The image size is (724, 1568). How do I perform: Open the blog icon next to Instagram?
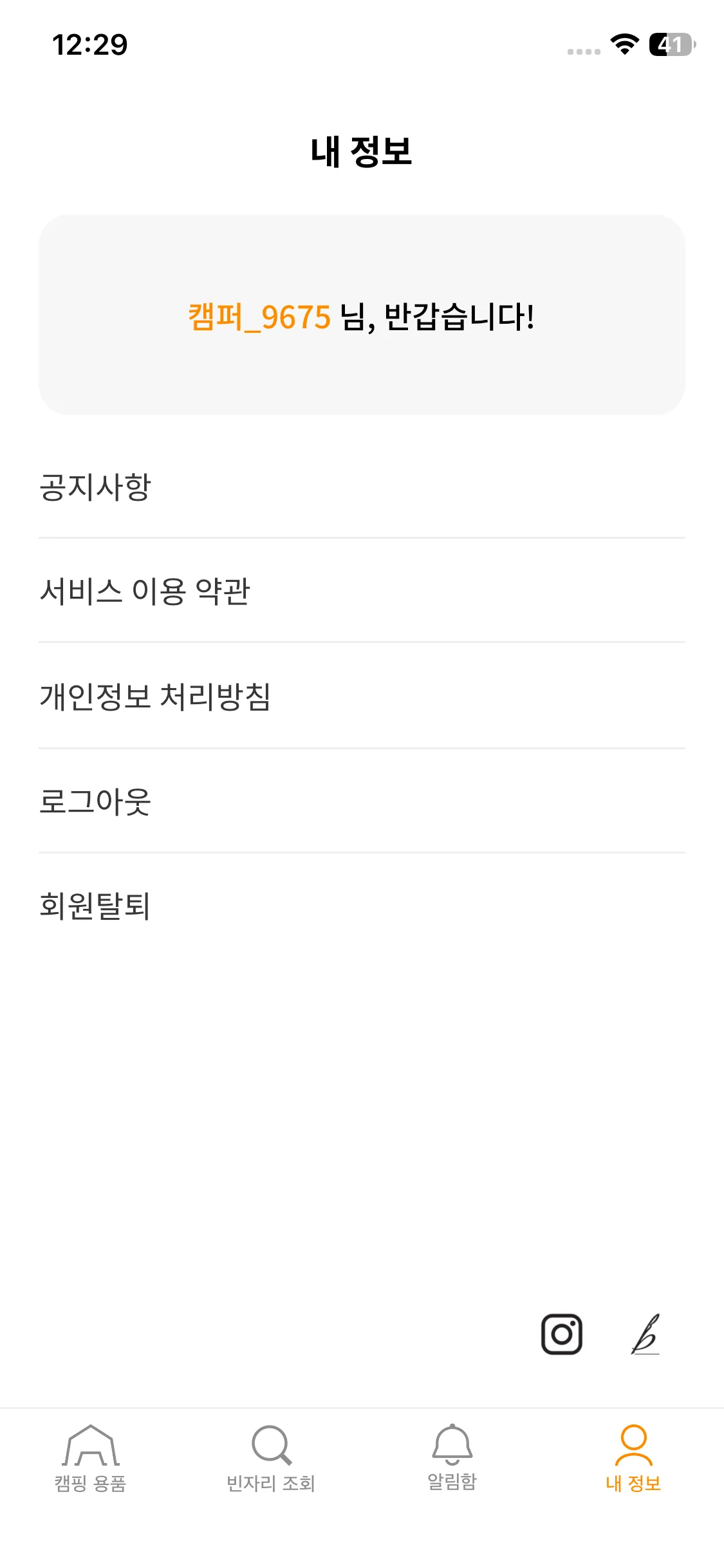coord(645,1334)
